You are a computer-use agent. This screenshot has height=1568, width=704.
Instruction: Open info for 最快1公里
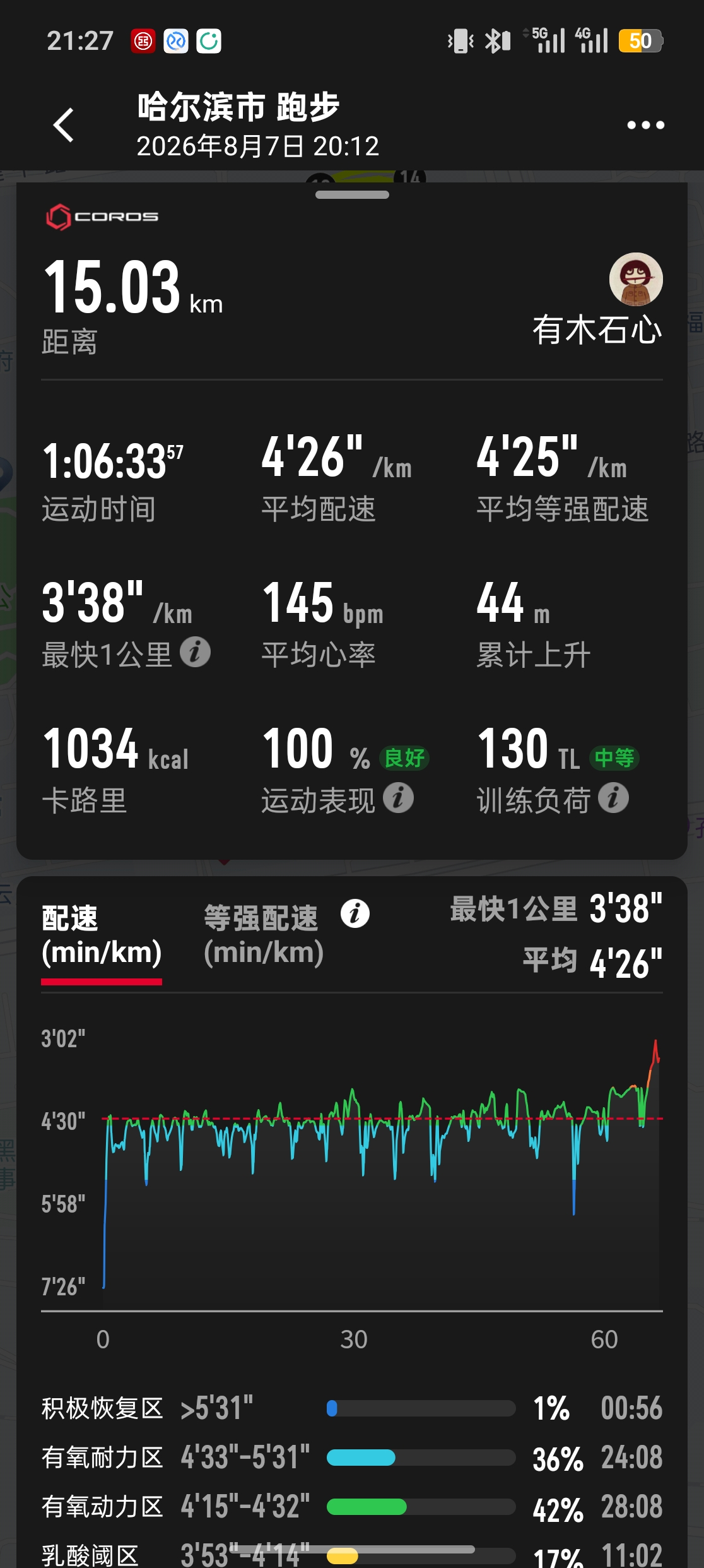click(195, 652)
